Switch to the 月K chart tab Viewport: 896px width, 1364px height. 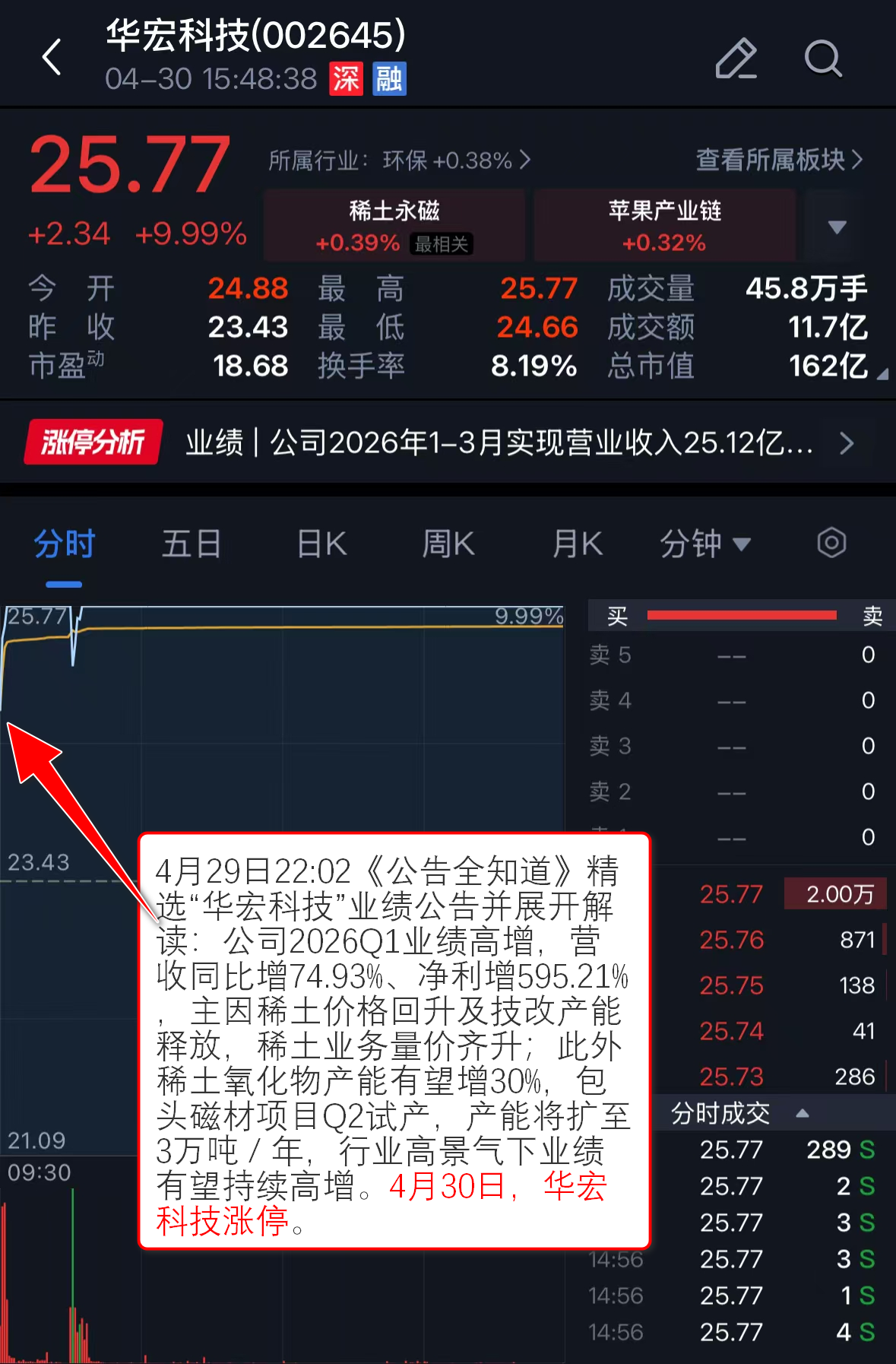578,544
